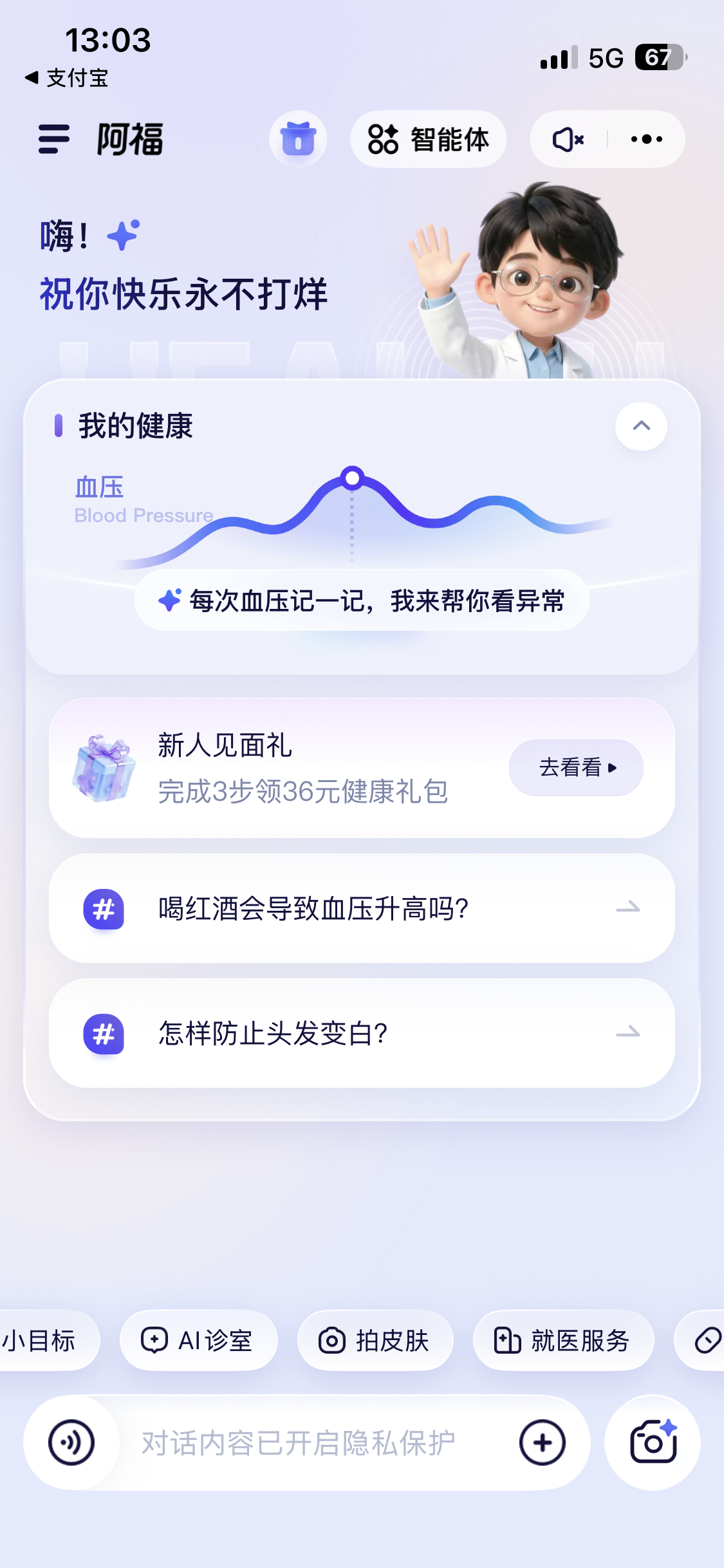The height and width of the screenshot is (1568, 724).
Task: Open the AI诊室 chip
Action: [198, 1341]
